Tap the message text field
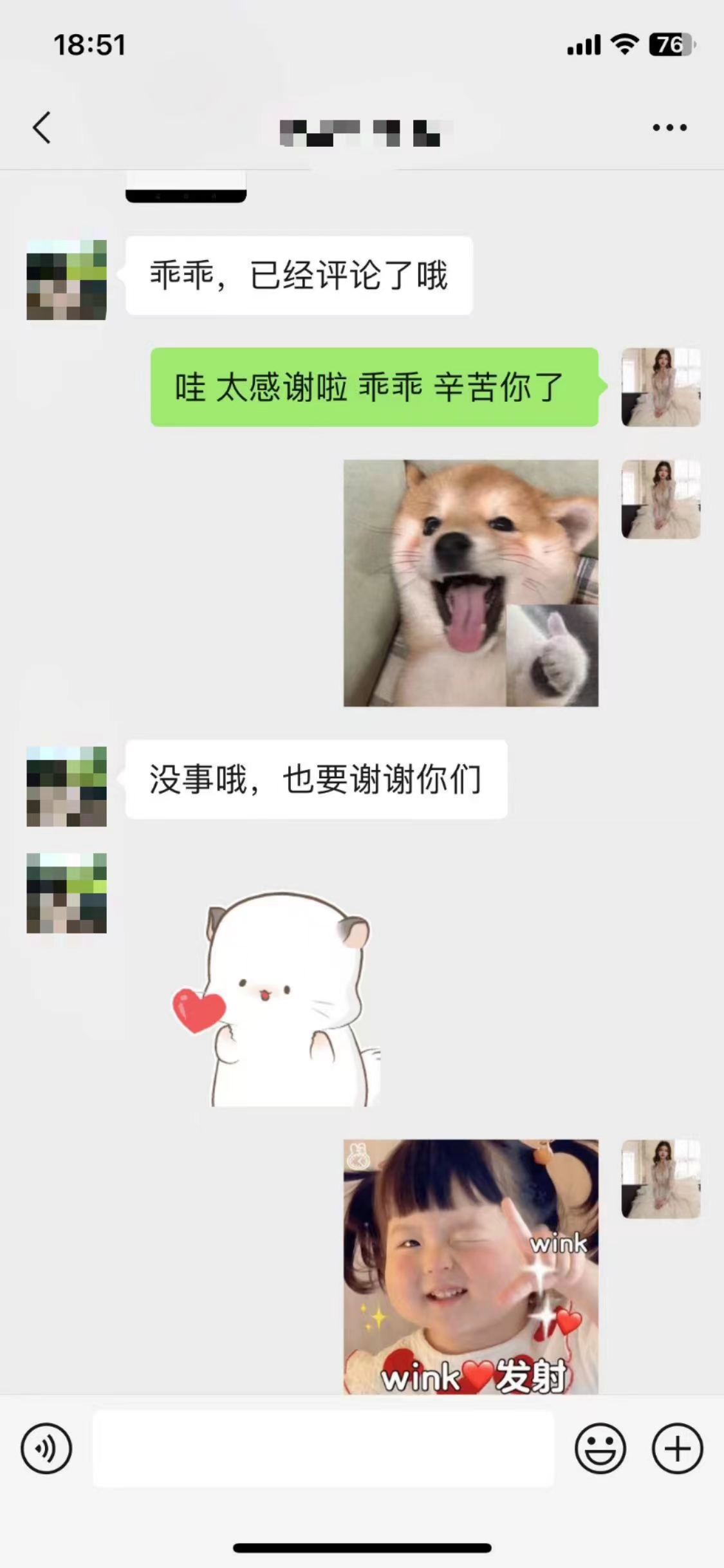724x1568 pixels. 323,1449
